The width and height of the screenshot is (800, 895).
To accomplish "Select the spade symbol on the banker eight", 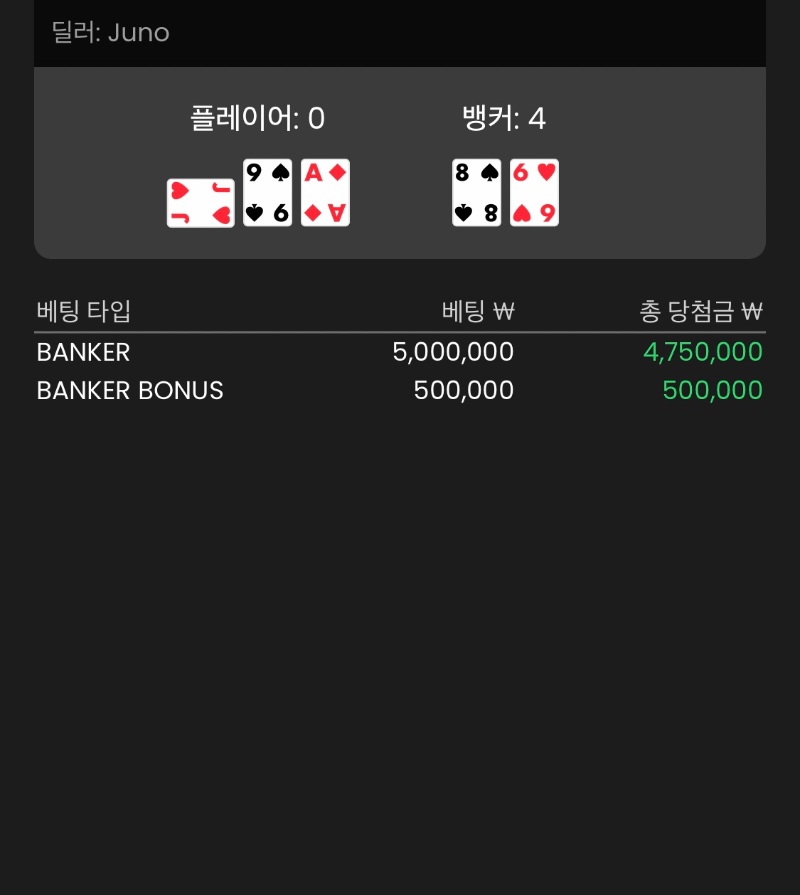I will point(488,170).
